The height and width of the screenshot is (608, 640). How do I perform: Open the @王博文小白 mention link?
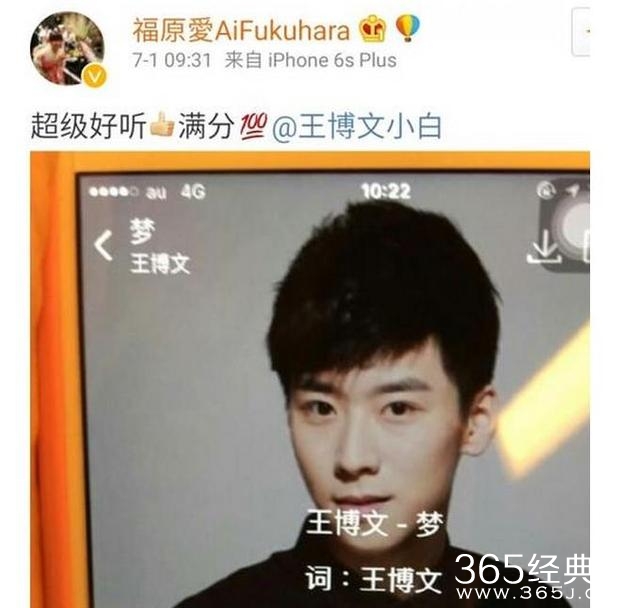coord(357,127)
